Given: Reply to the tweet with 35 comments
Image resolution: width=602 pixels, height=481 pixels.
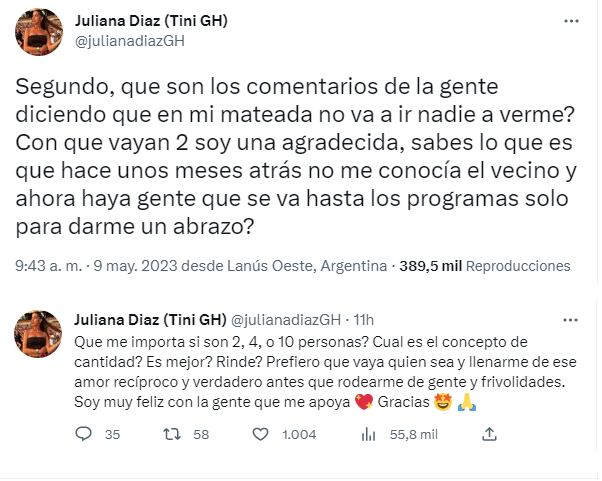Looking at the screenshot, I should [x=85, y=435].
